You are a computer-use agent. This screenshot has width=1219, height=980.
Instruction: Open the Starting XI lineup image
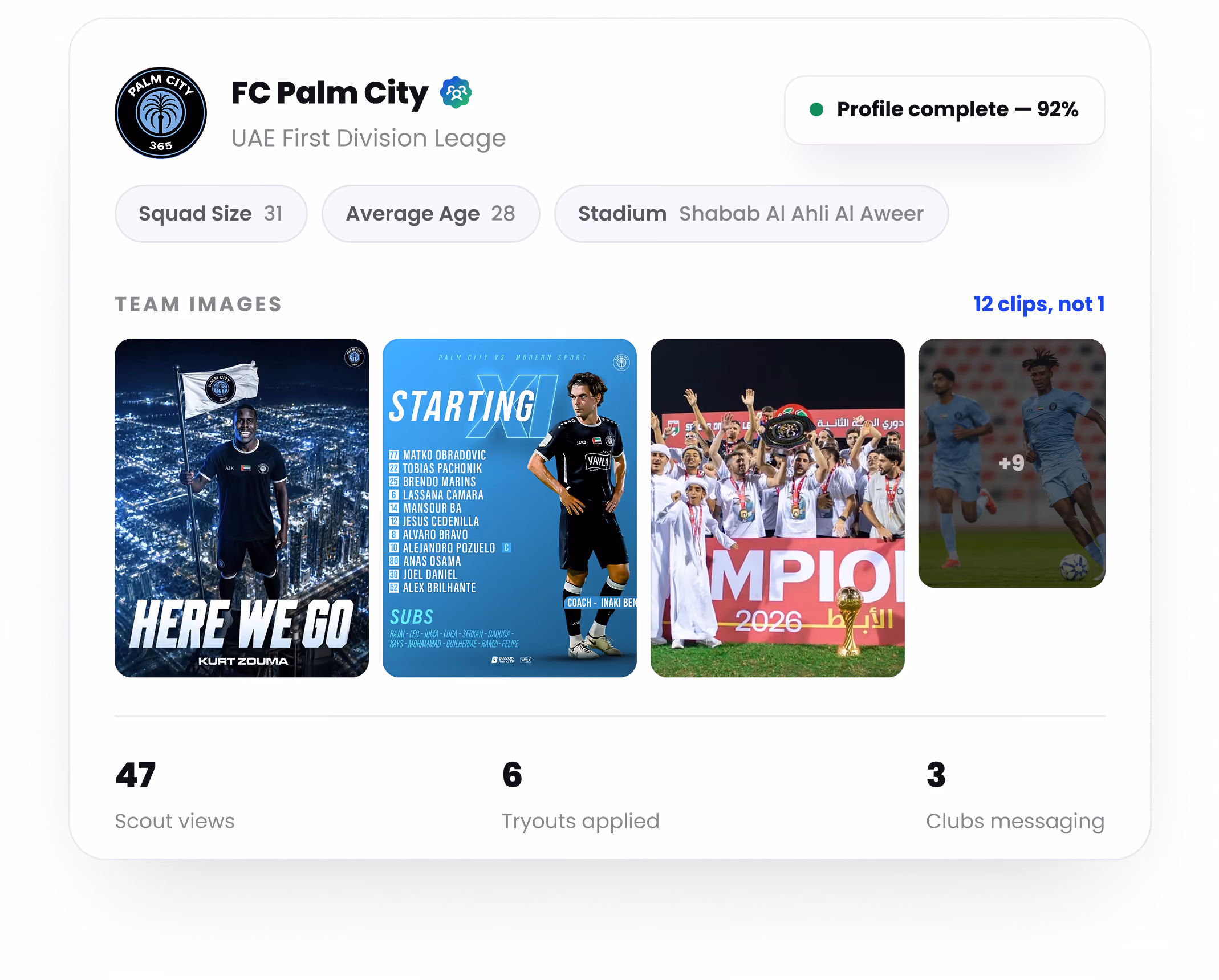click(x=510, y=508)
